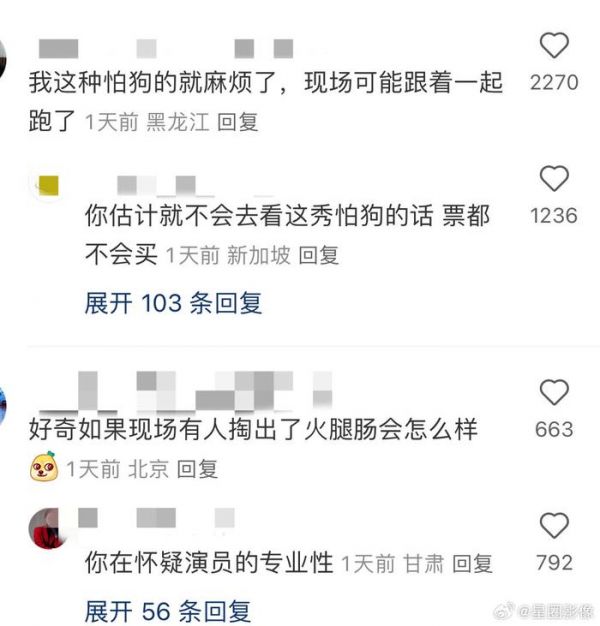Like the comment about being afraid of dogs
Image resolution: width=600 pixels, height=626 pixels.
553,45
